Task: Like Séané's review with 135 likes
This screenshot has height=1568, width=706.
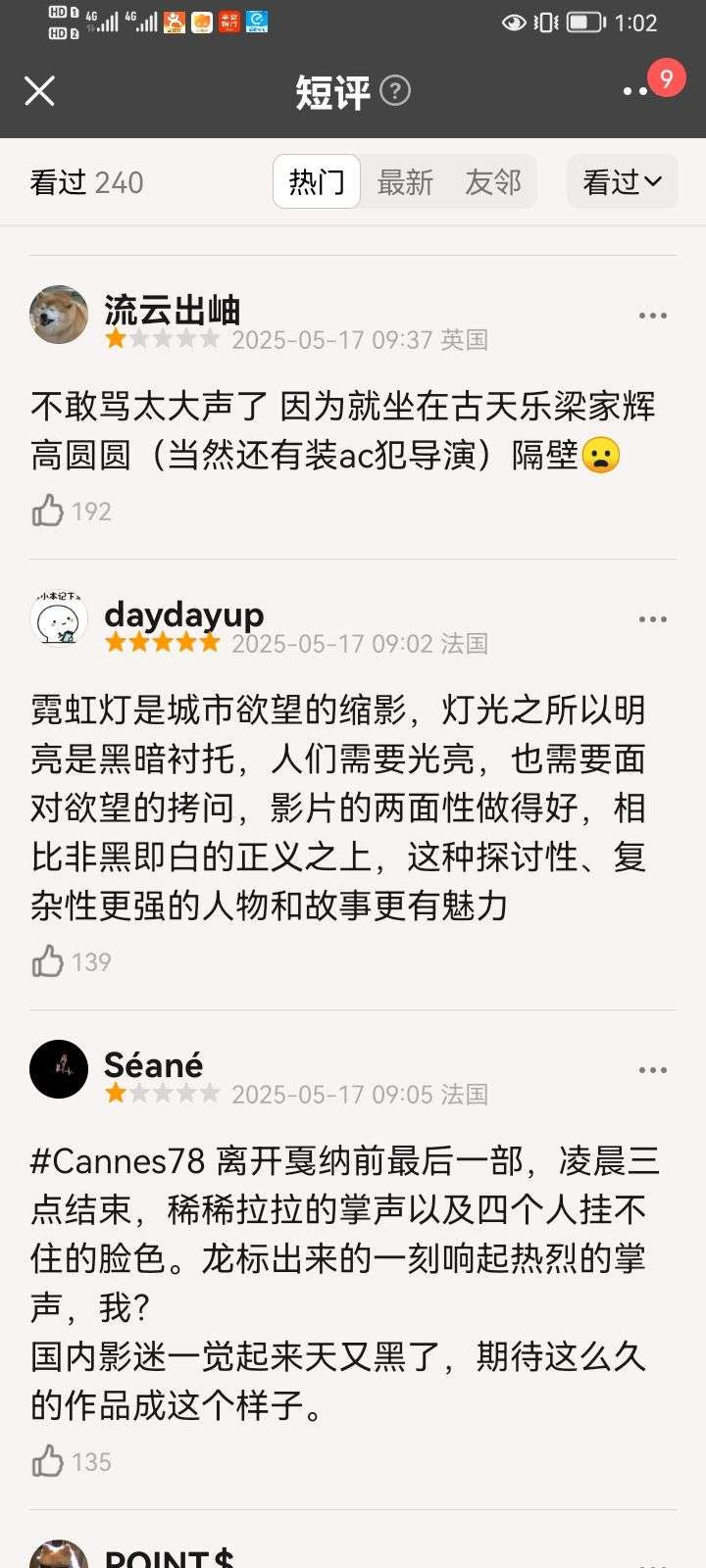Action: pos(47,1461)
